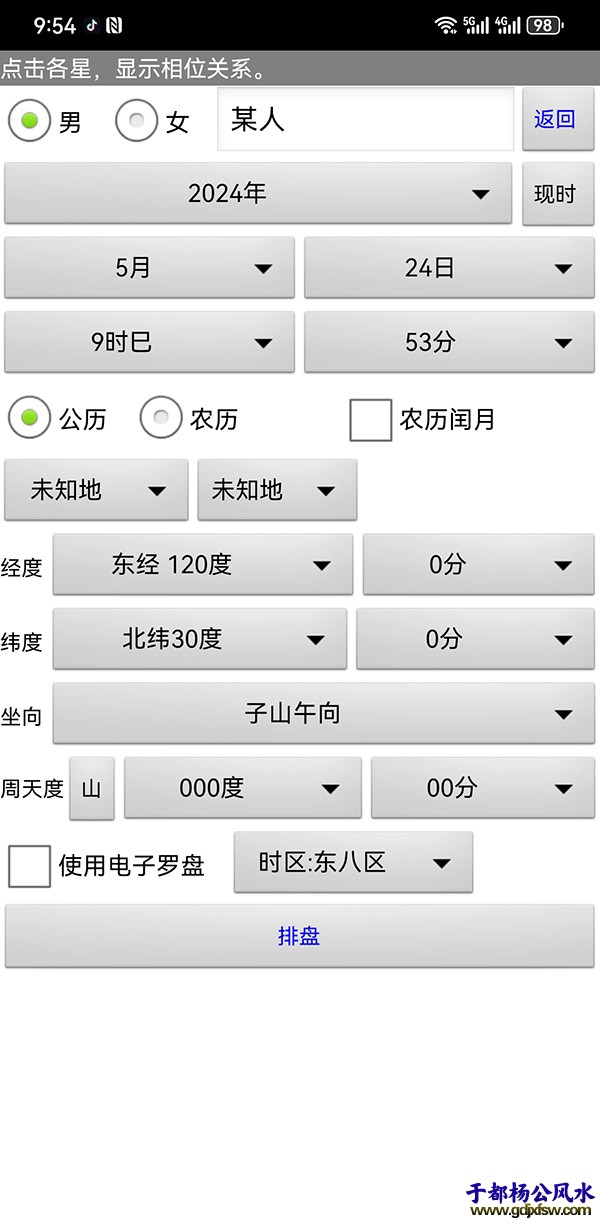Open the 24日 day dropdown
The height and width of the screenshot is (1224, 600).
pyautogui.click(x=449, y=268)
